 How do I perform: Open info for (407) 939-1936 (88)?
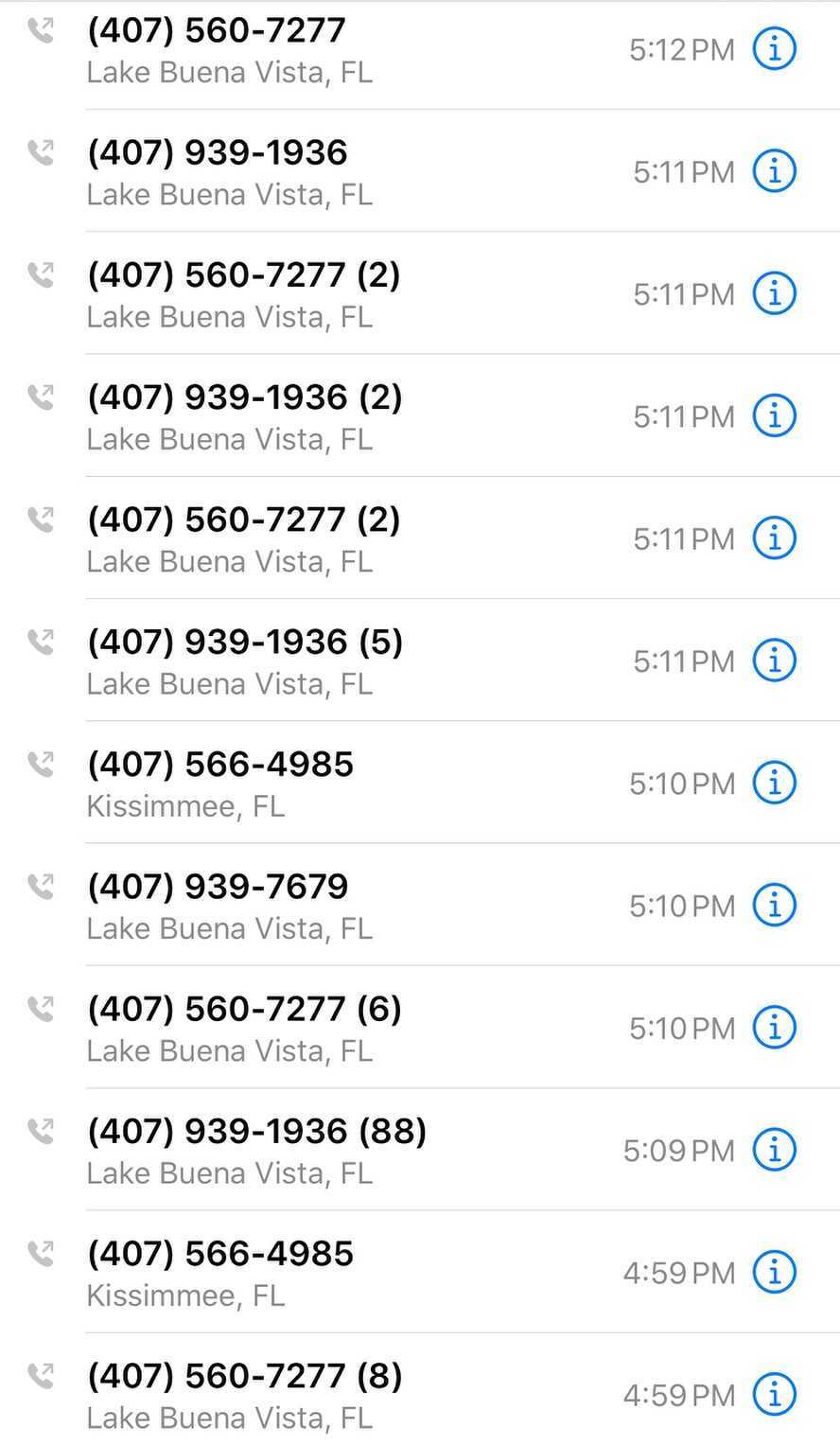click(x=774, y=1150)
